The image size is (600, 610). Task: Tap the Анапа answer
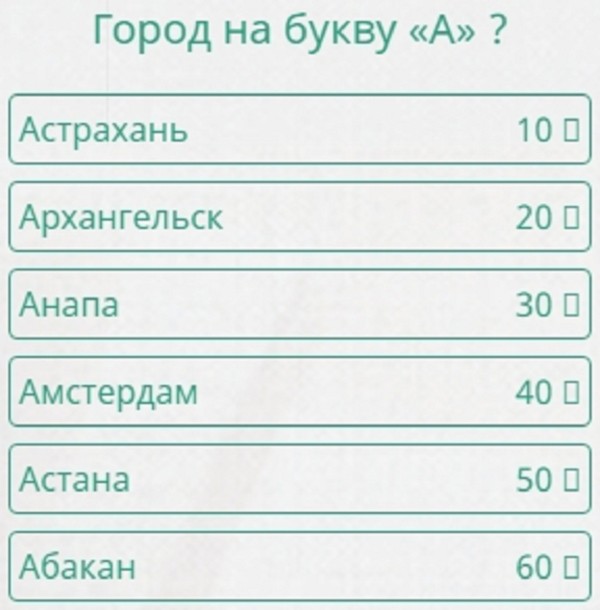tap(300, 305)
